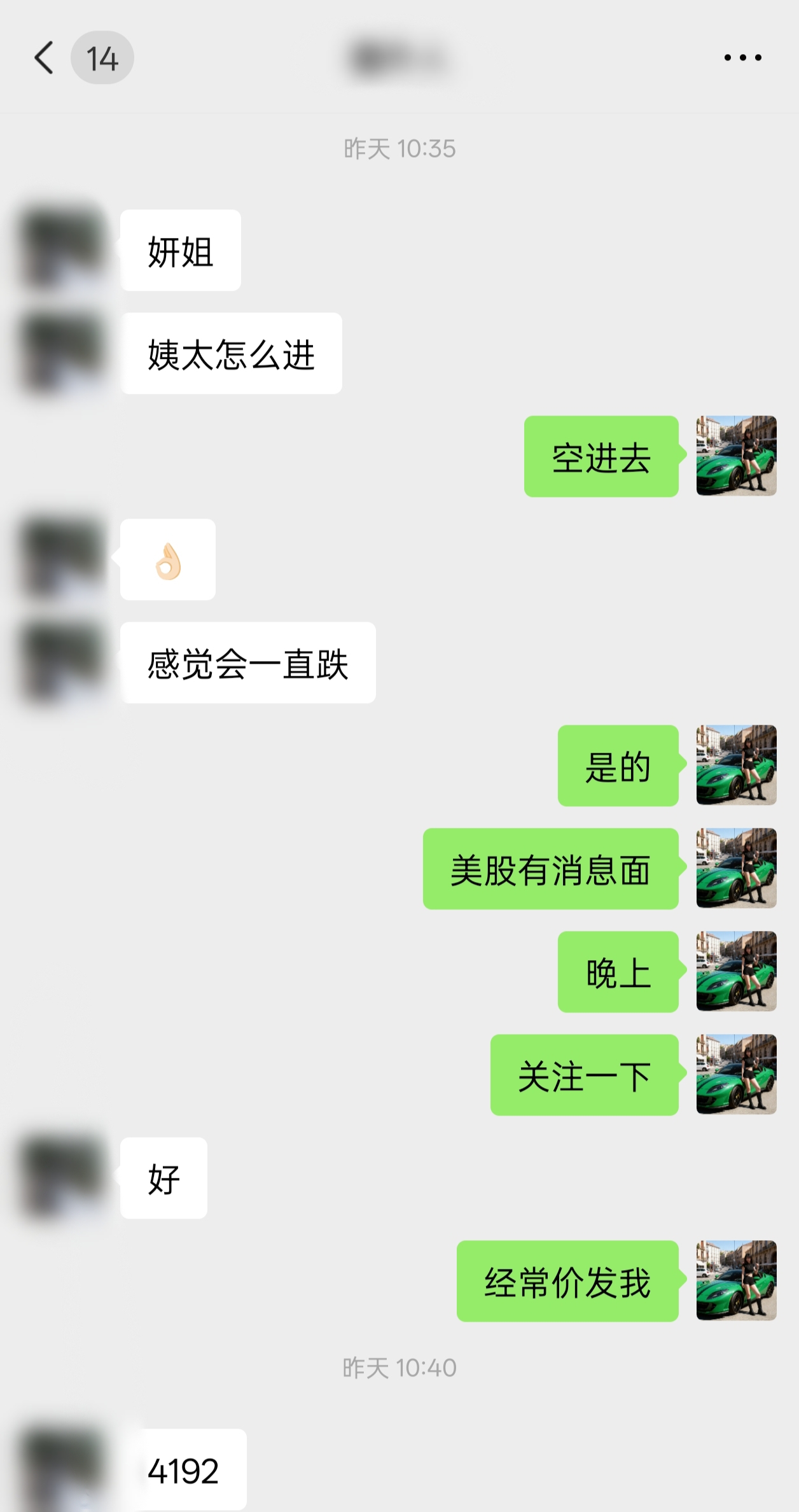Tap the contact avatar beside 感觉会一直跌

pyautogui.click(x=62, y=662)
